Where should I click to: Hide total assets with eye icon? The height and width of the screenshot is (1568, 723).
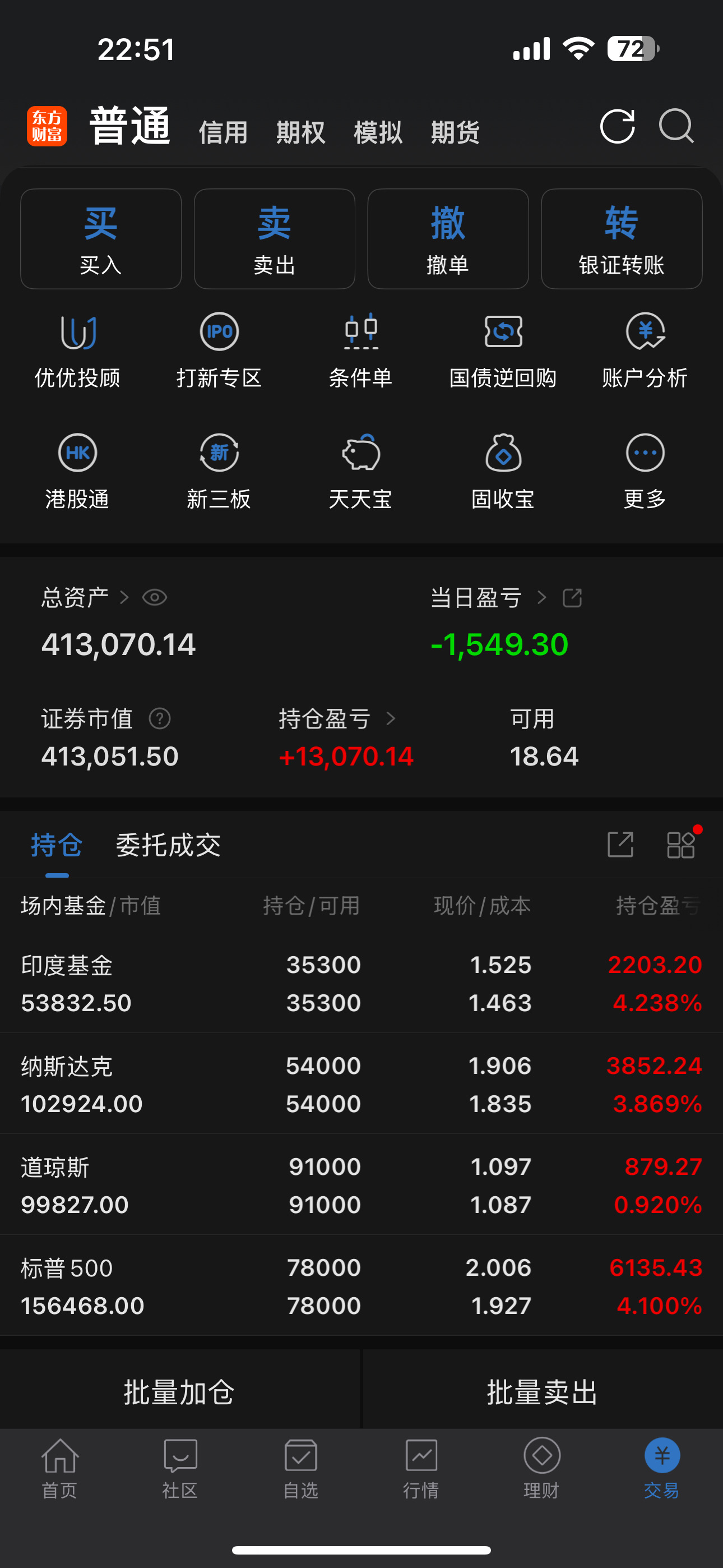pyautogui.click(x=155, y=597)
